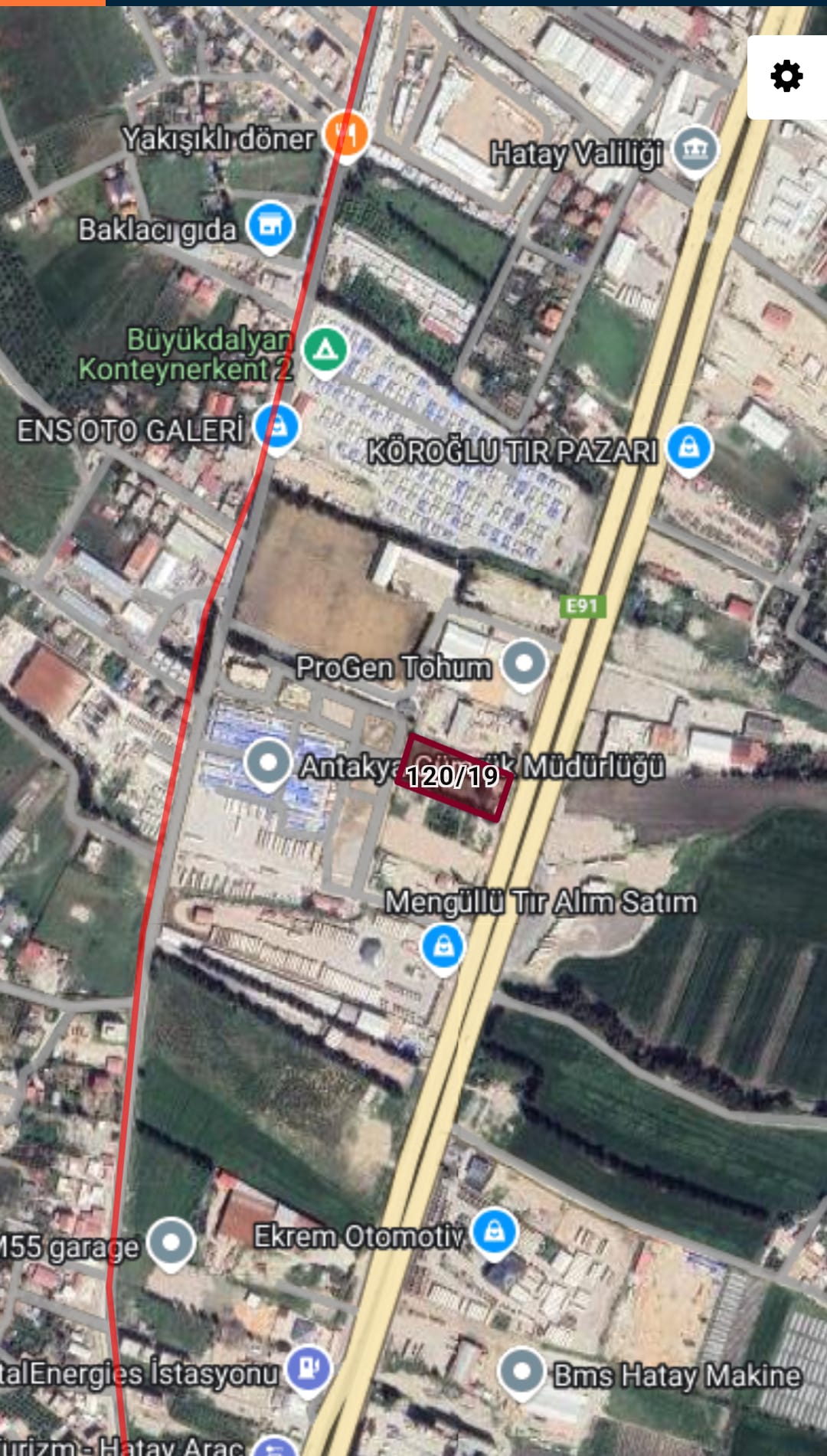This screenshot has width=827, height=1456.
Task: Open the M55 garage location pin
Action: pyautogui.click(x=171, y=1243)
